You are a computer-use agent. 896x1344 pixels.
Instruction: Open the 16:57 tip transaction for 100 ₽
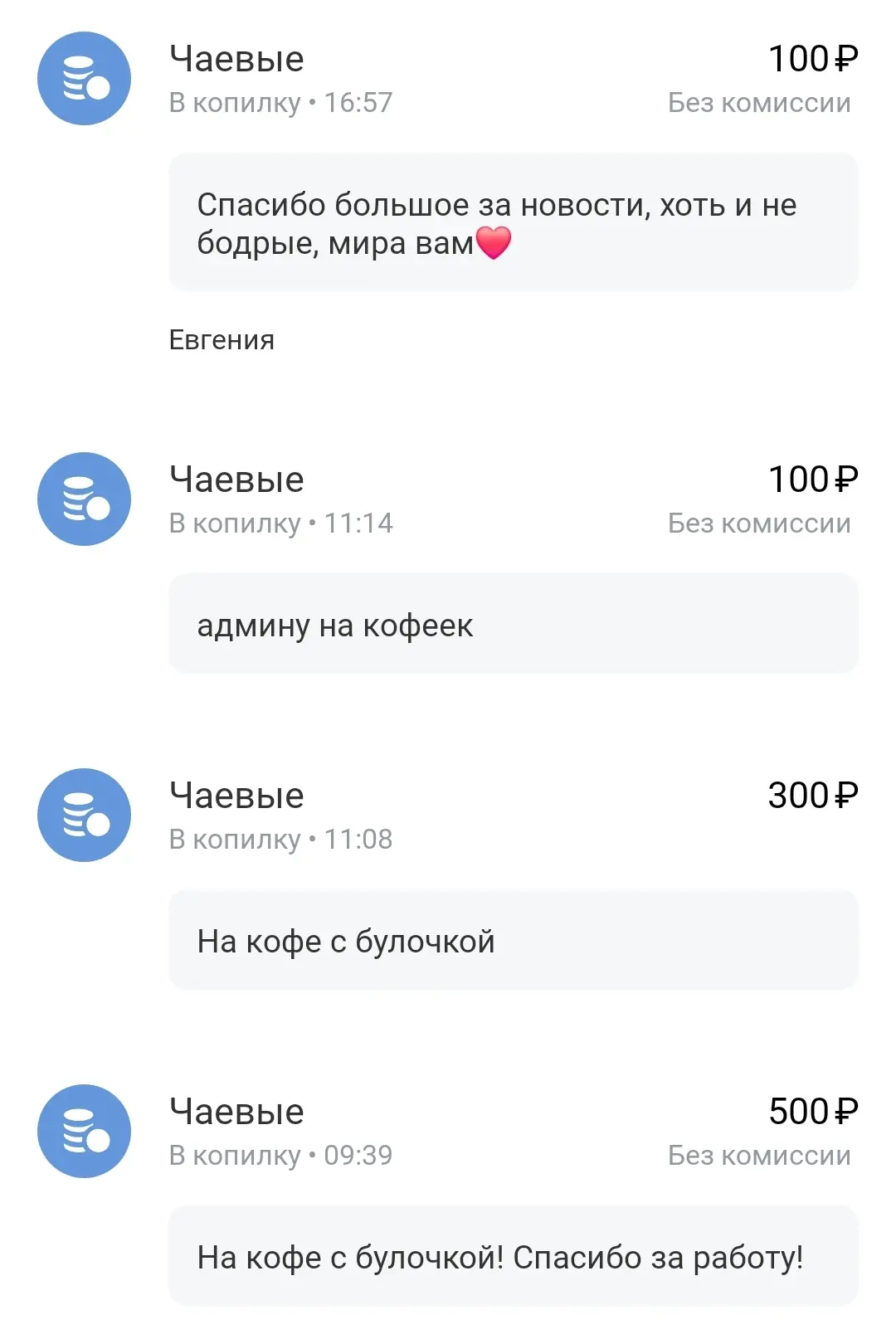click(448, 79)
